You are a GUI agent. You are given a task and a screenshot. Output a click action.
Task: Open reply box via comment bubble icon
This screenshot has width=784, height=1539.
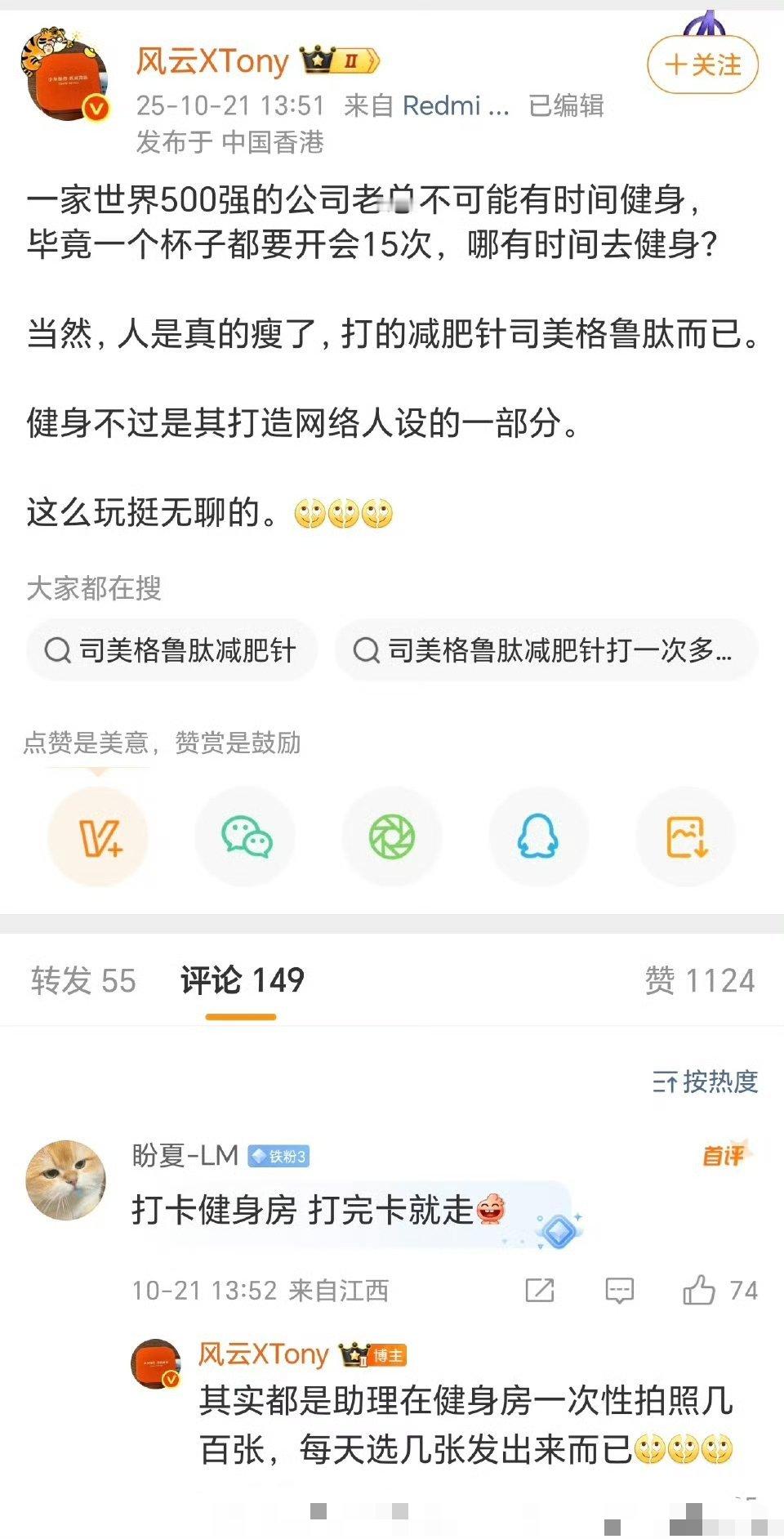point(618,1291)
